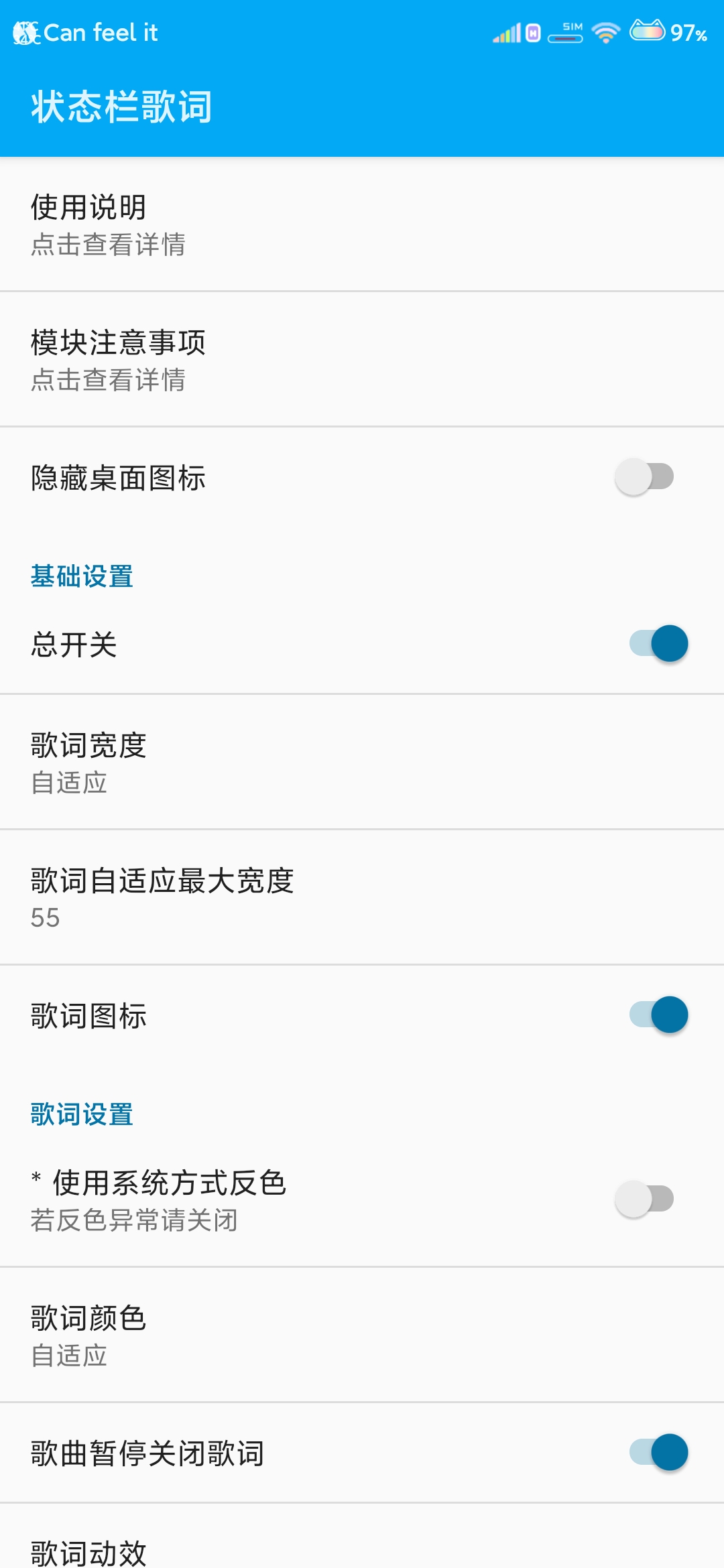Screen dimensions: 724x1568
Task: Disable 歌曲暂停关闭歌词 toggle
Action: tap(659, 1452)
